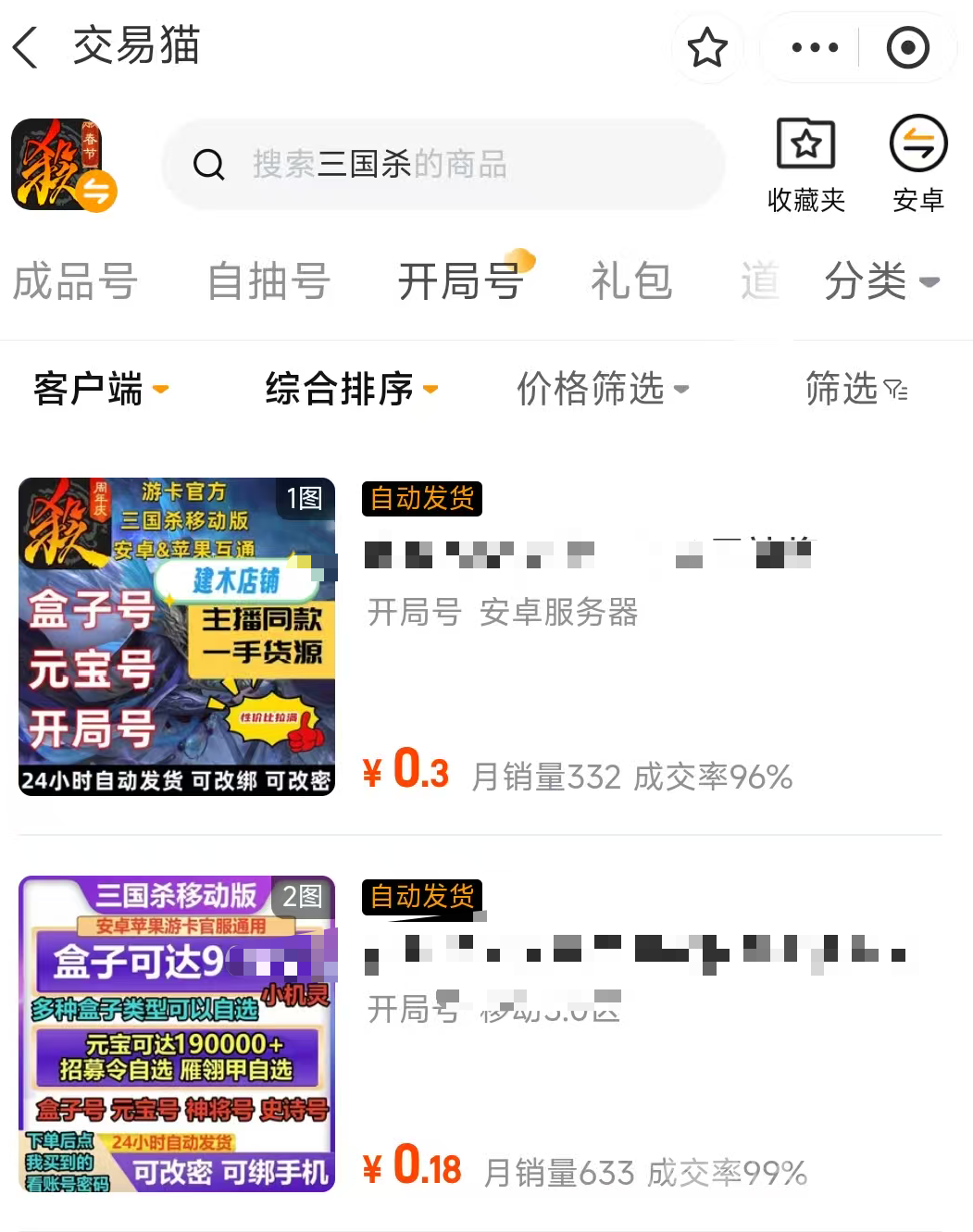Search for 三国杀 products
Image resolution: width=973 pixels, height=1232 pixels.
(x=443, y=165)
